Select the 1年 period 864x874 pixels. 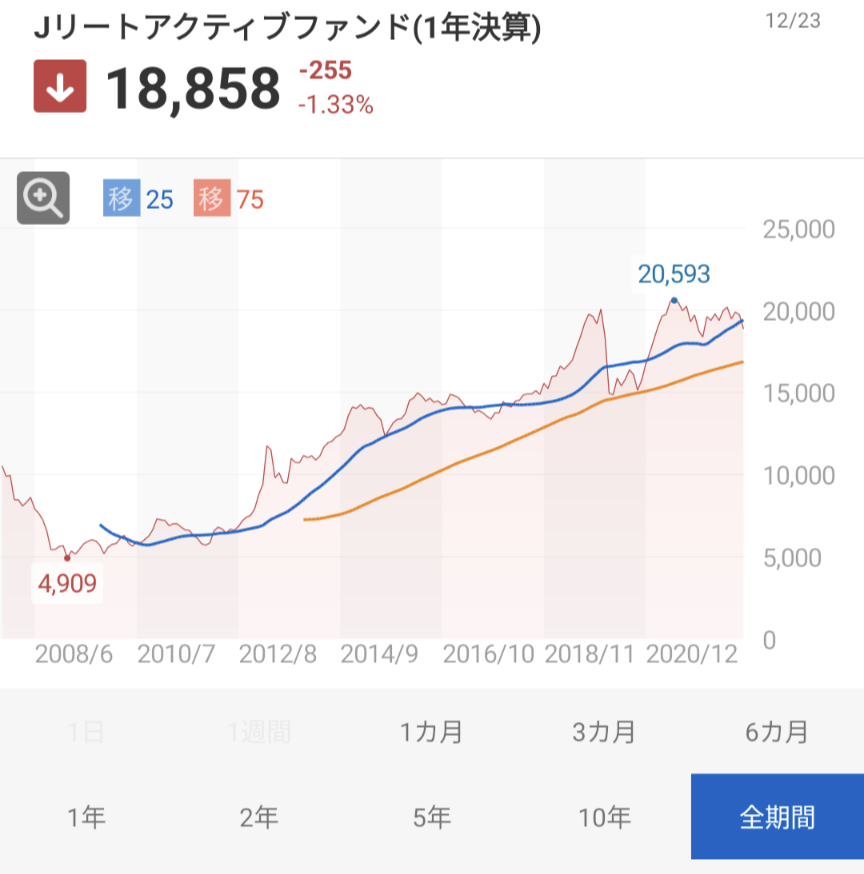coord(86,818)
